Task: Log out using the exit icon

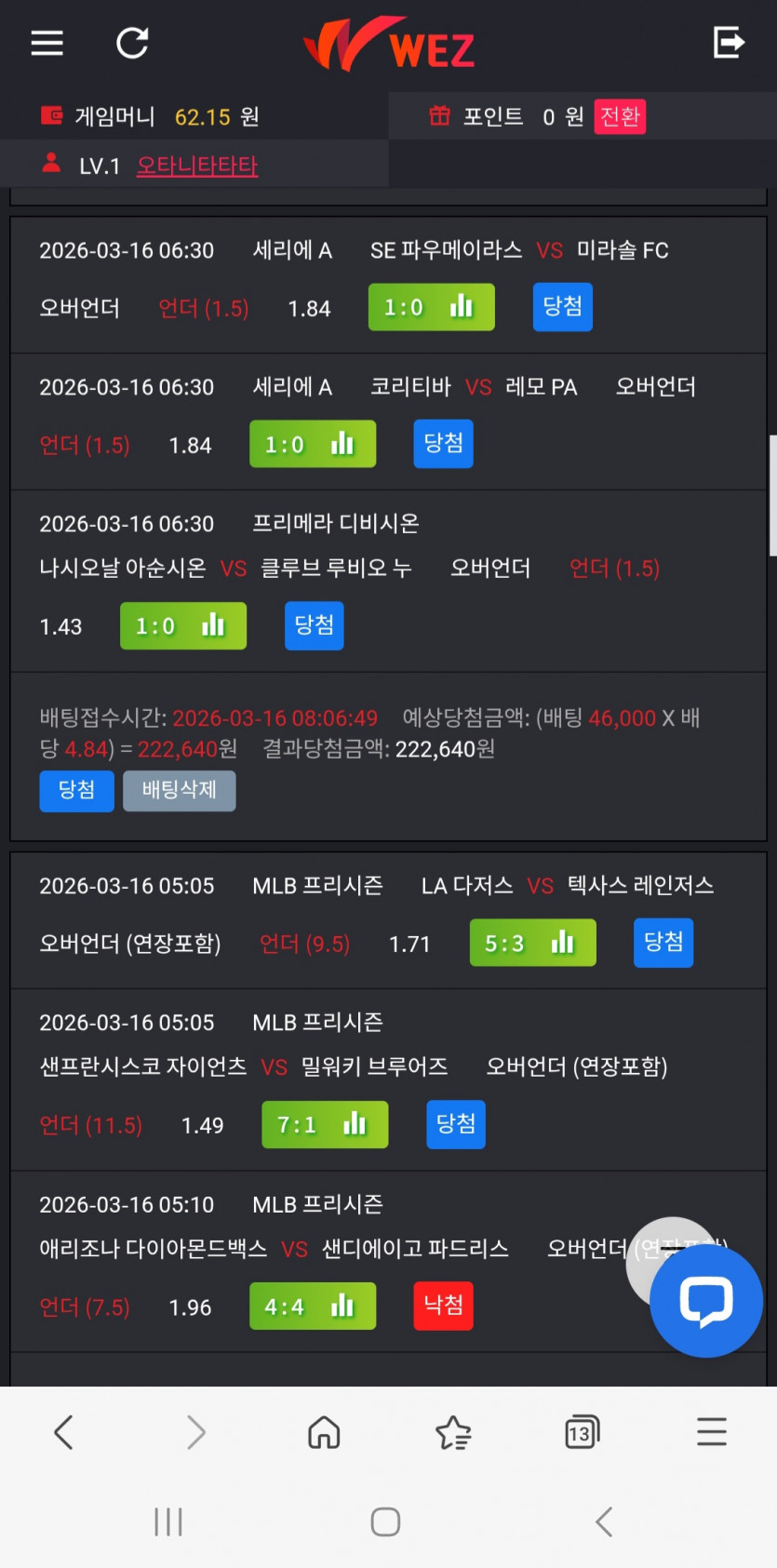Action: (728, 42)
